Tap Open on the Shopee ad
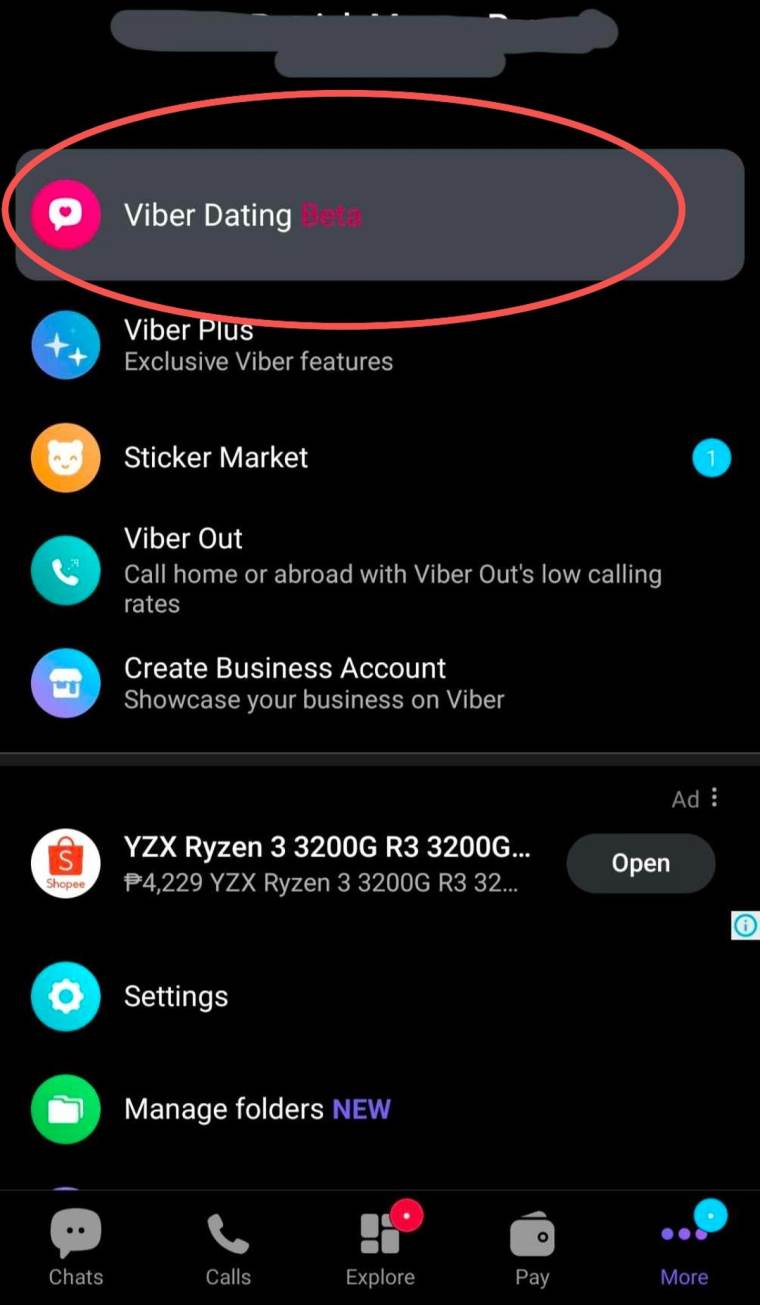The height and width of the screenshot is (1305, 760). click(x=640, y=863)
